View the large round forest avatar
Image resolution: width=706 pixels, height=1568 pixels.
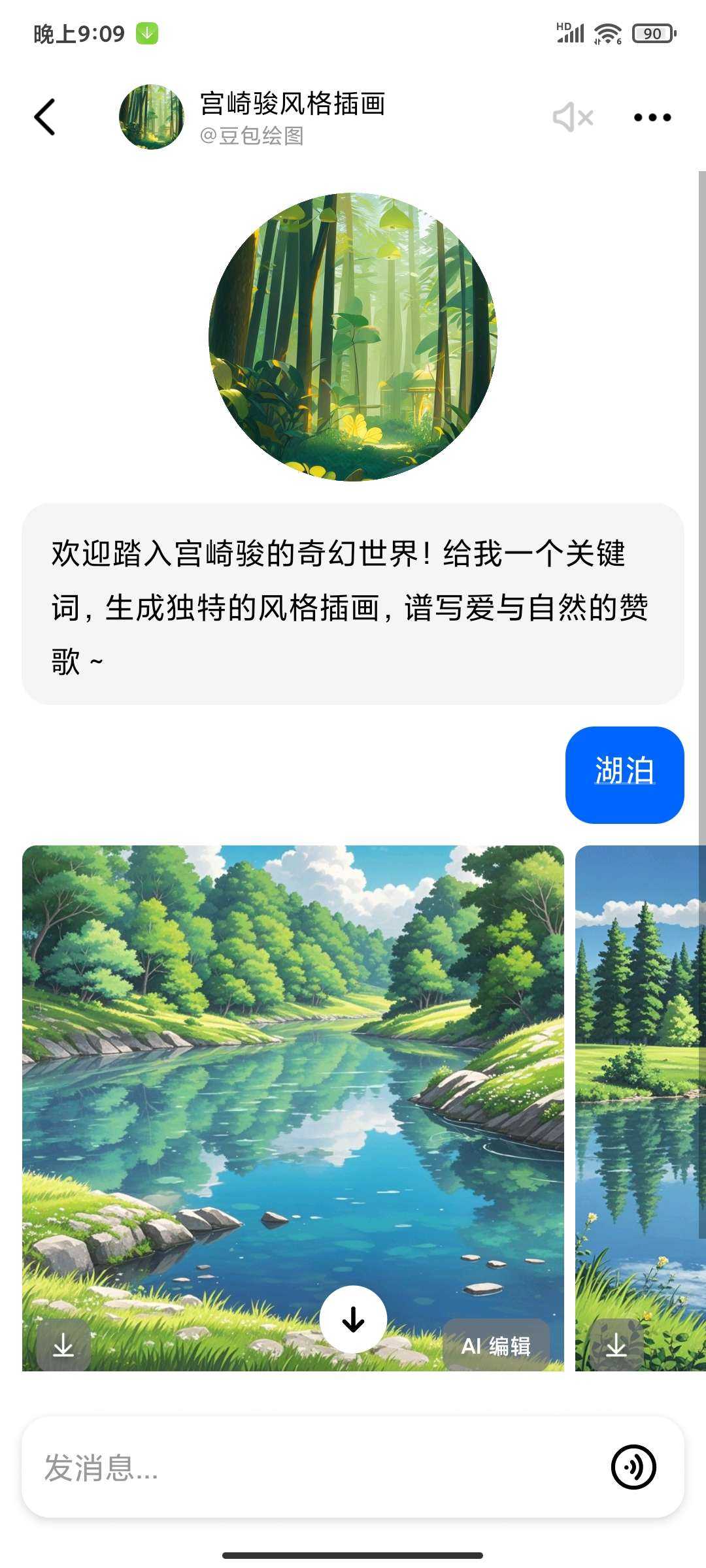353,336
